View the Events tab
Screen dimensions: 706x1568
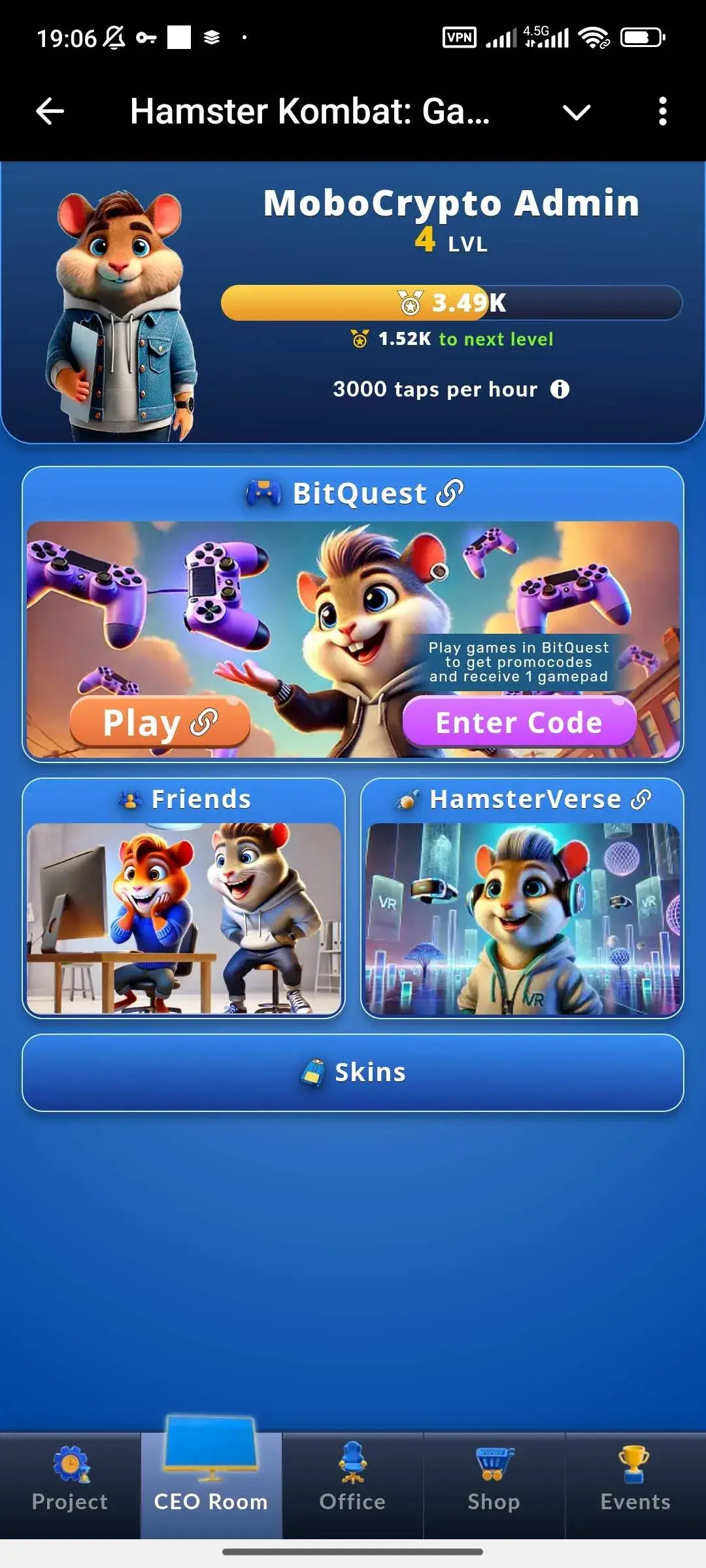635,1486
